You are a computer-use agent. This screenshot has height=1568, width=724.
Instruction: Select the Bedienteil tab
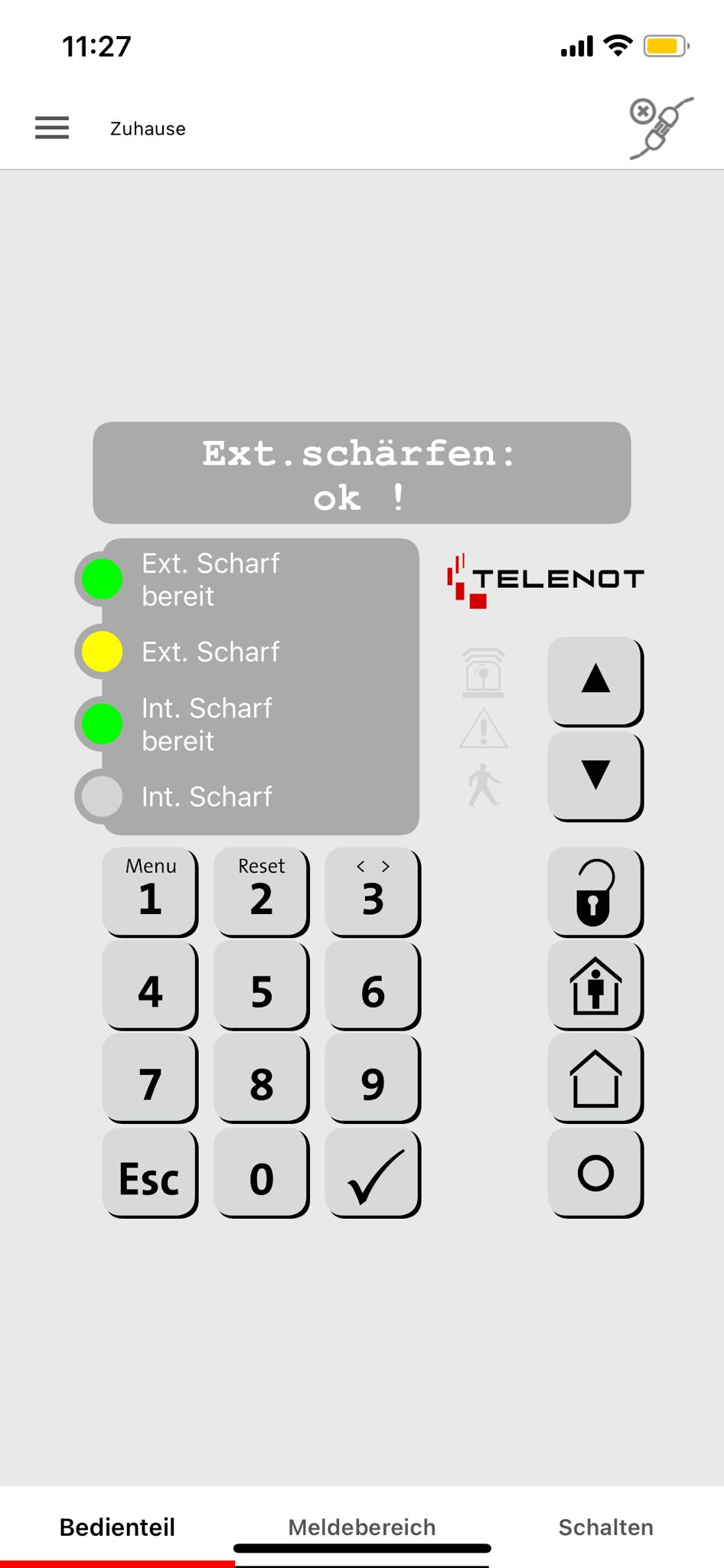click(x=117, y=1527)
